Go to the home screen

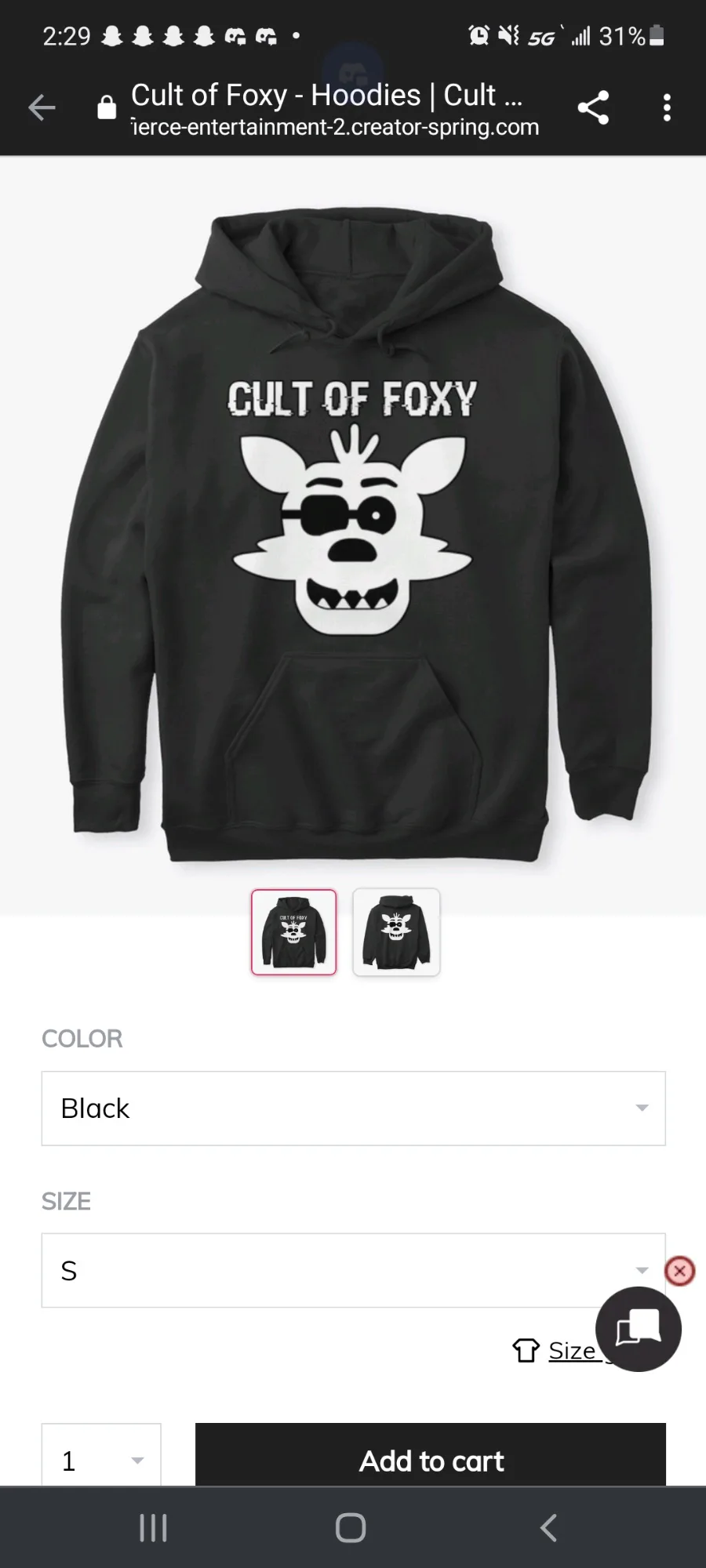pyautogui.click(x=351, y=1527)
